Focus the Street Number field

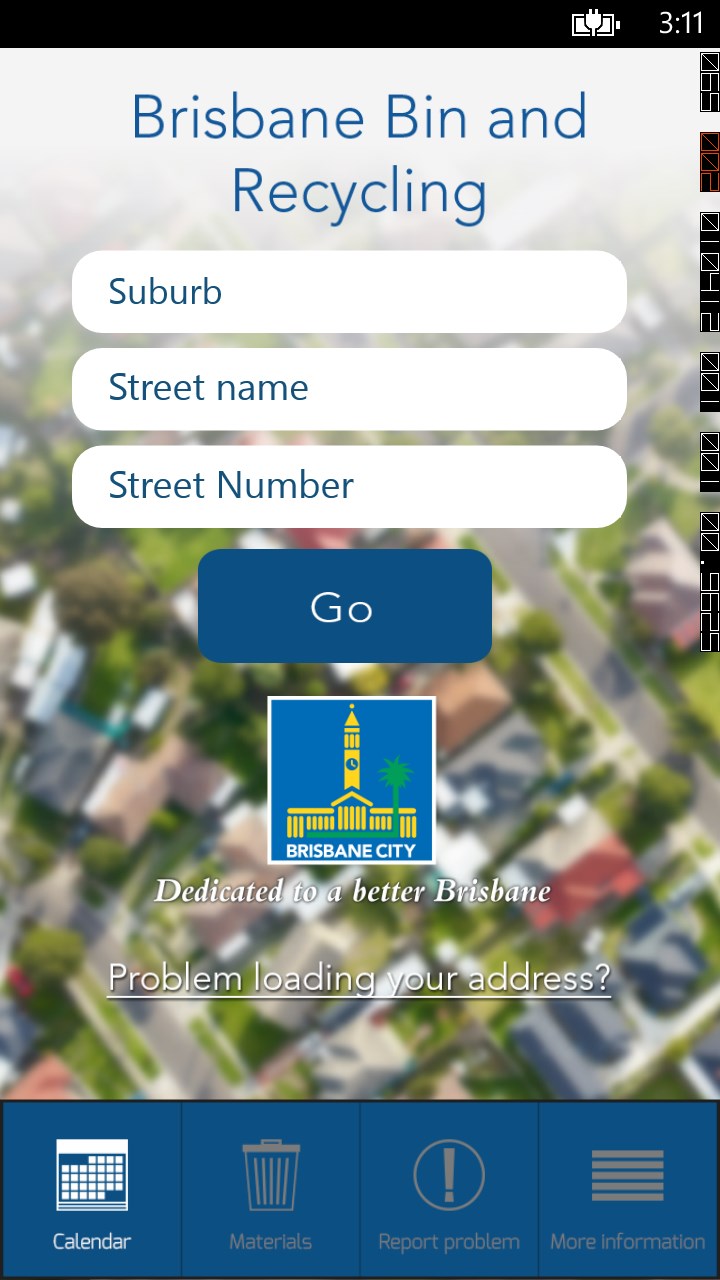point(349,486)
